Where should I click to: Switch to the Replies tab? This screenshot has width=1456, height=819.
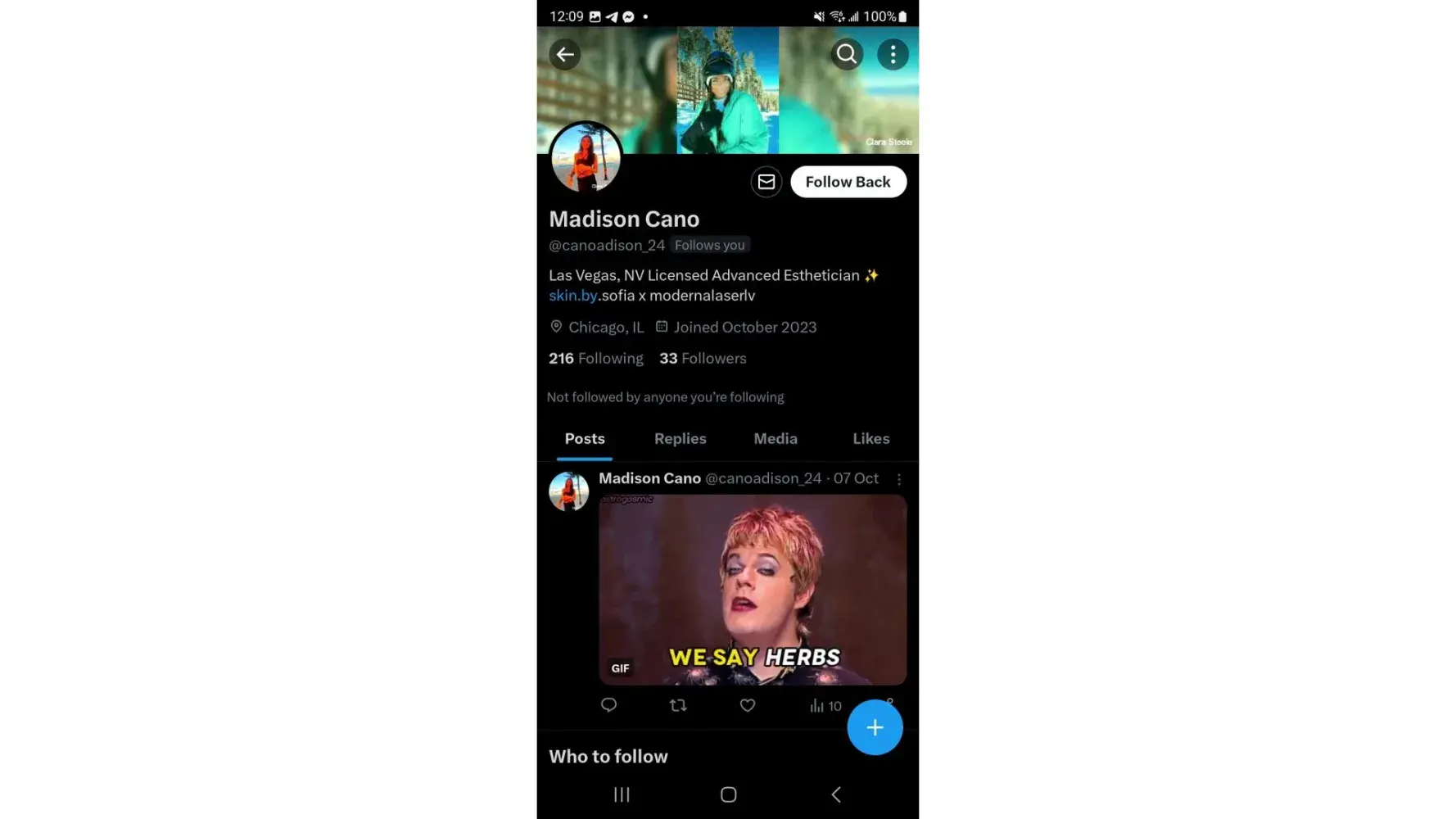coord(680,439)
